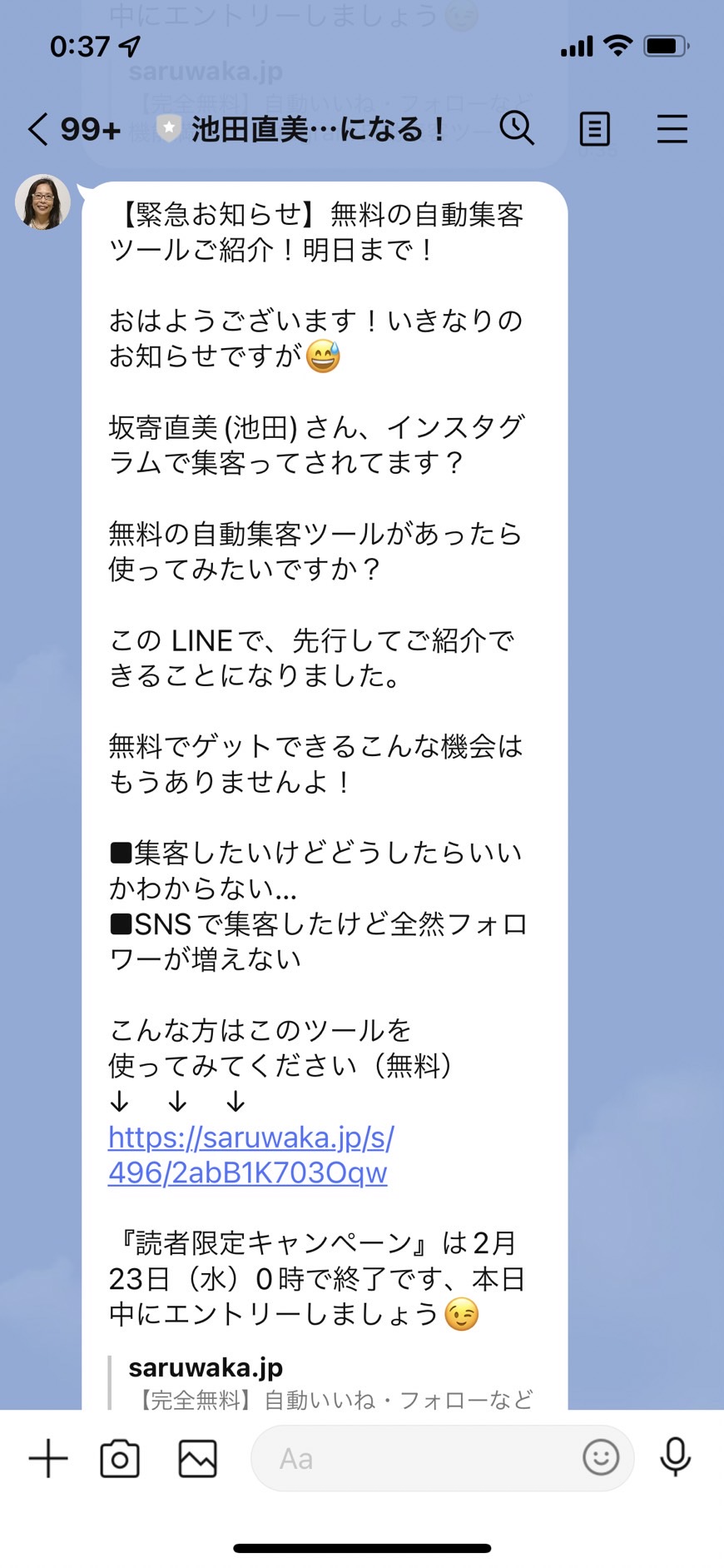This screenshot has width=724, height=1568.
Task: Tap the plus attachment icon
Action: (x=48, y=1458)
